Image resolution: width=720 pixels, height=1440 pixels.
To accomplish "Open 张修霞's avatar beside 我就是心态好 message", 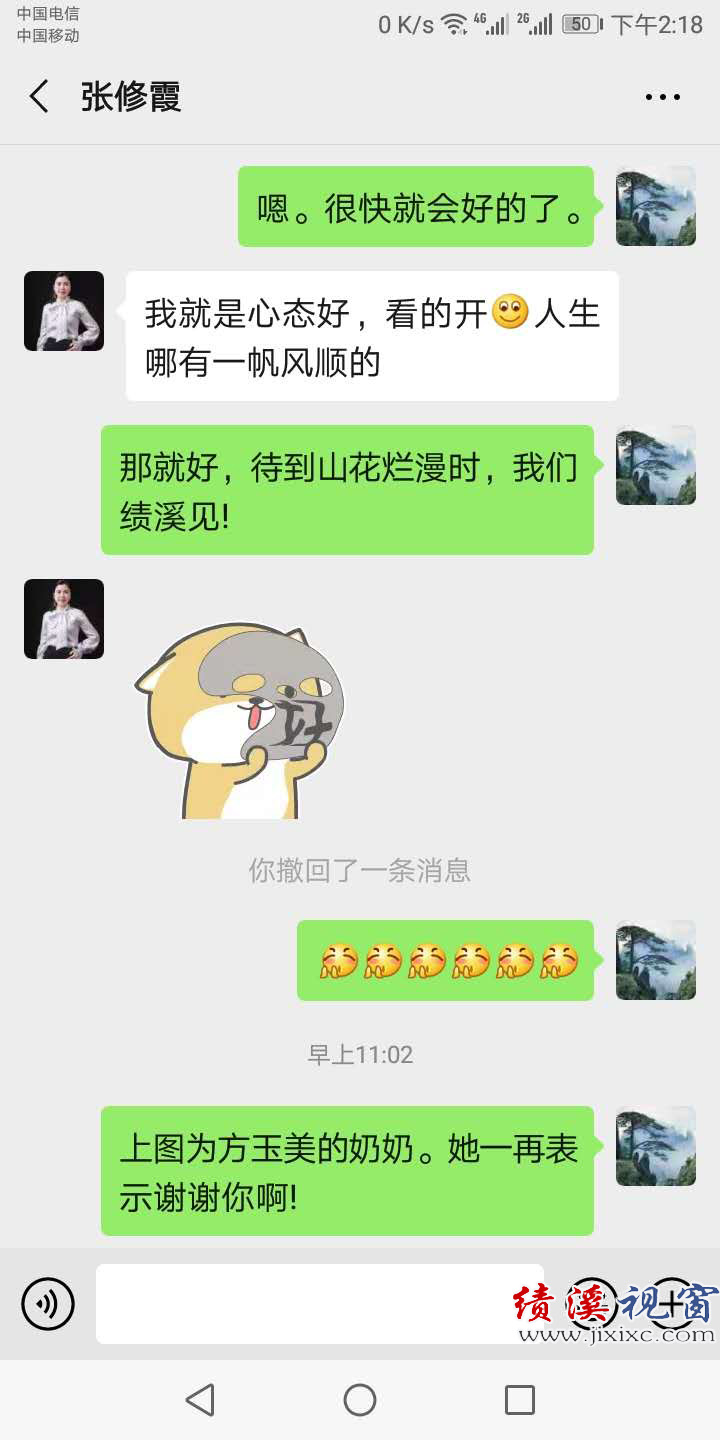I will (x=64, y=311).
